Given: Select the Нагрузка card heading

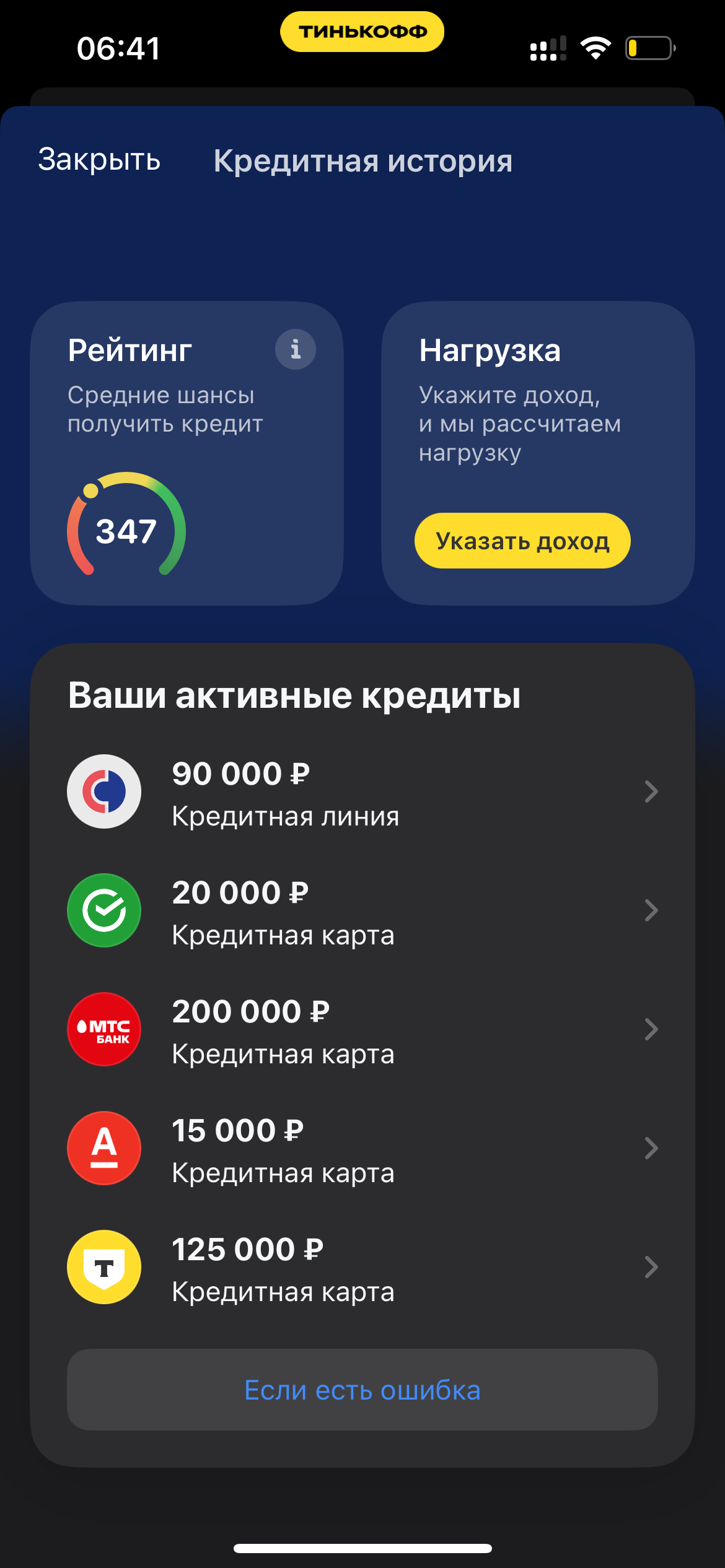Looking at the screenshot, I should 490,350.
